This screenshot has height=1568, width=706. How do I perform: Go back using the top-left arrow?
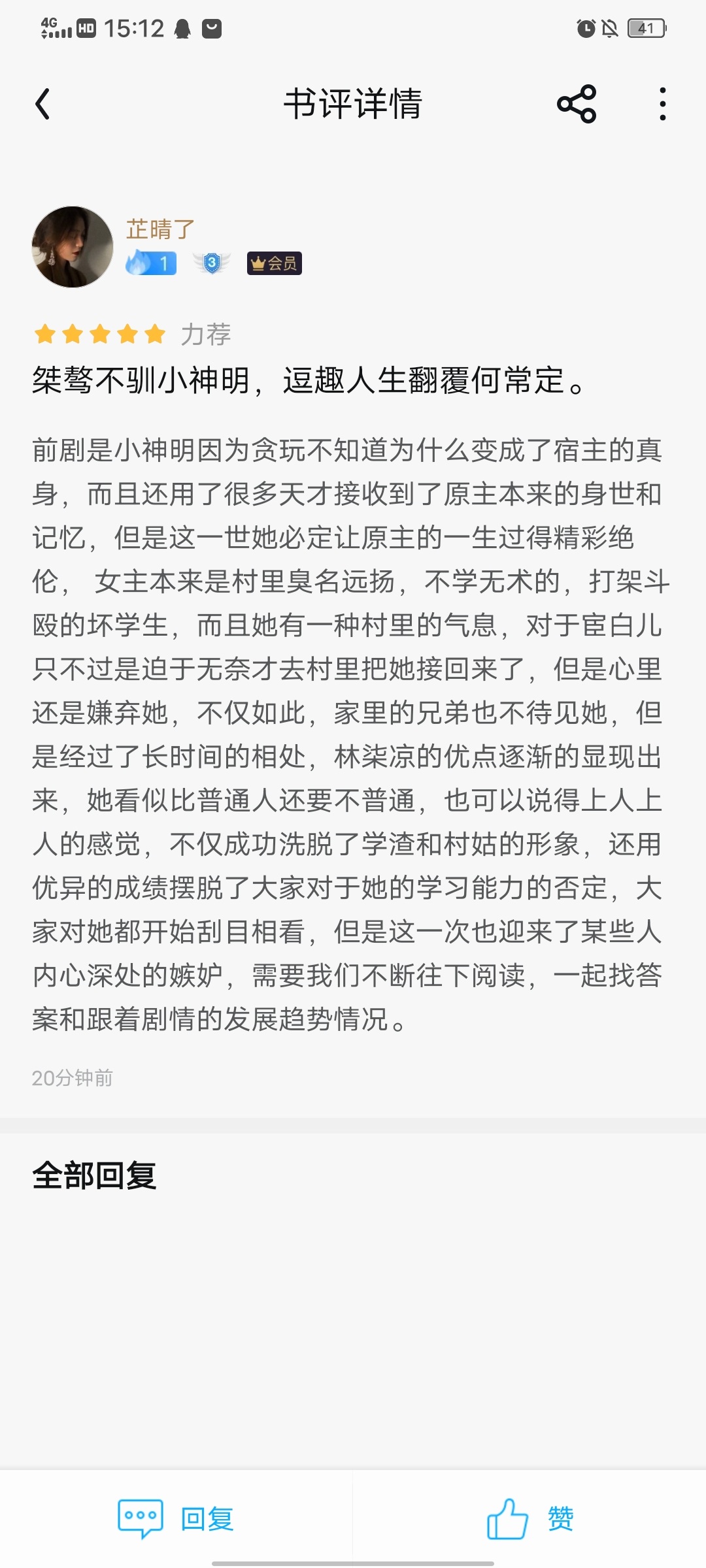42,105
